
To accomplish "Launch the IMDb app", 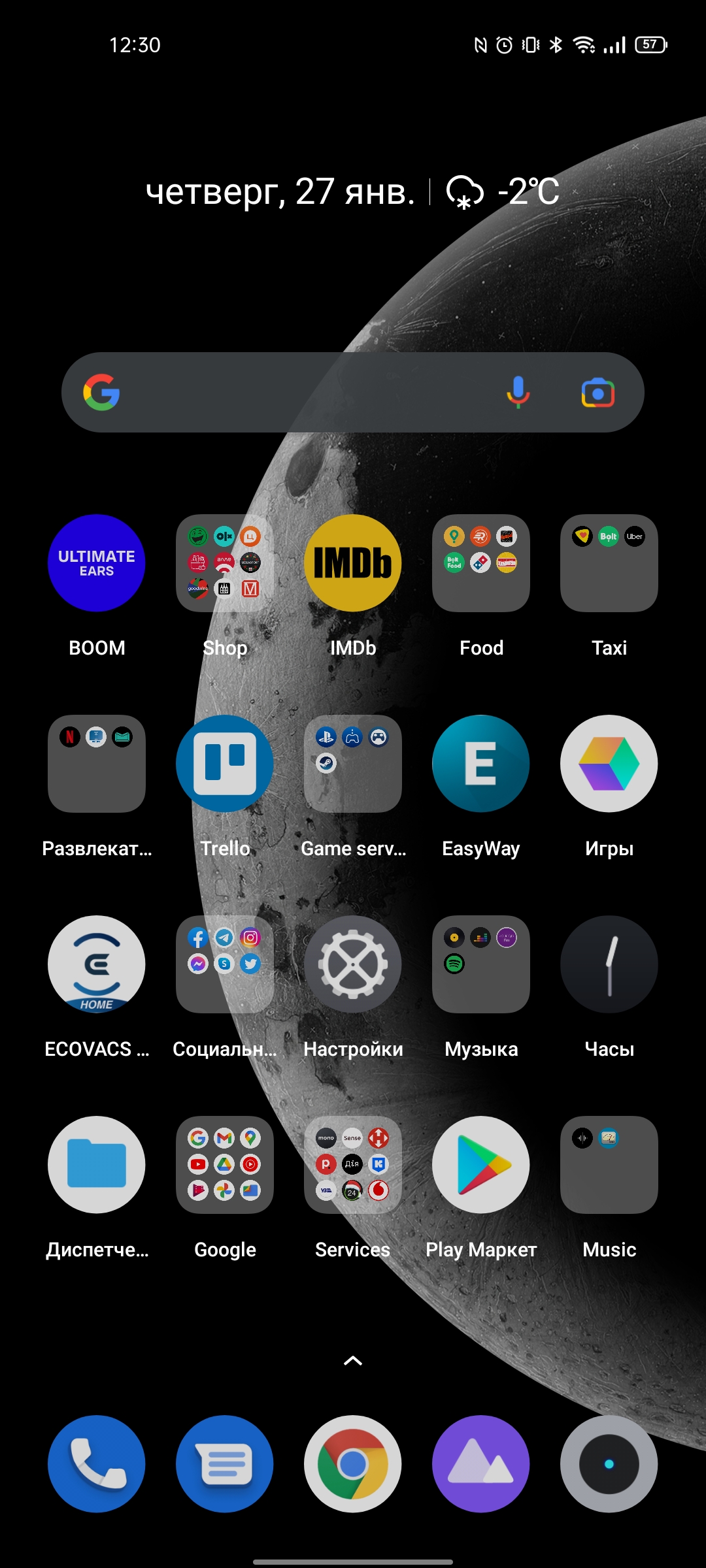I will [x=353, y=563].
